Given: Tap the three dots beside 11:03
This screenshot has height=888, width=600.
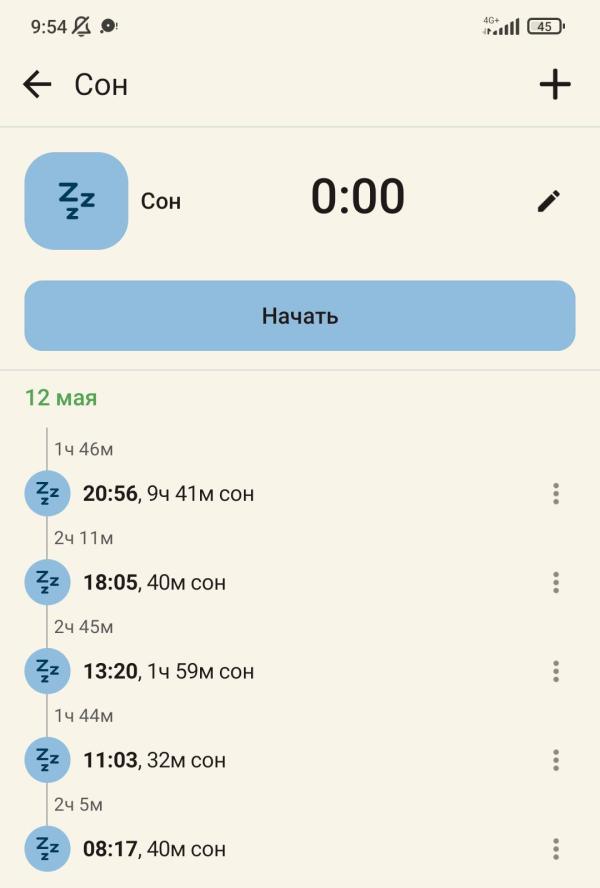Looking at the screenshot, I should [x=555, y=760].
